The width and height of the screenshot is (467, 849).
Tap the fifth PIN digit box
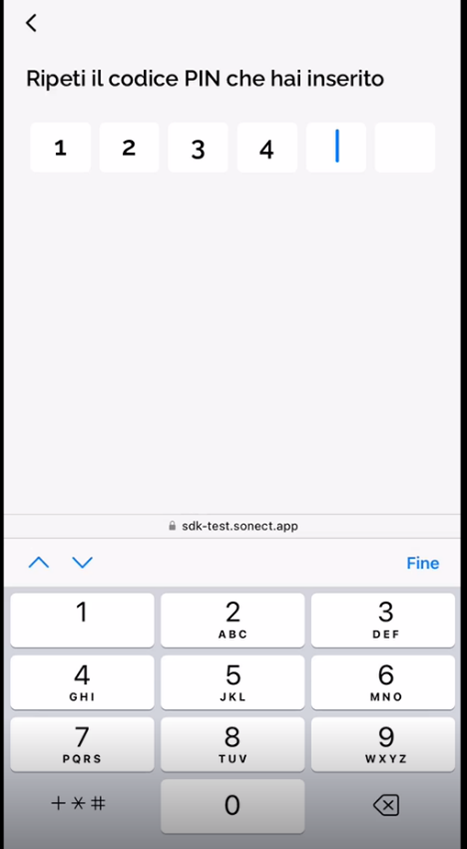[336, 147]
